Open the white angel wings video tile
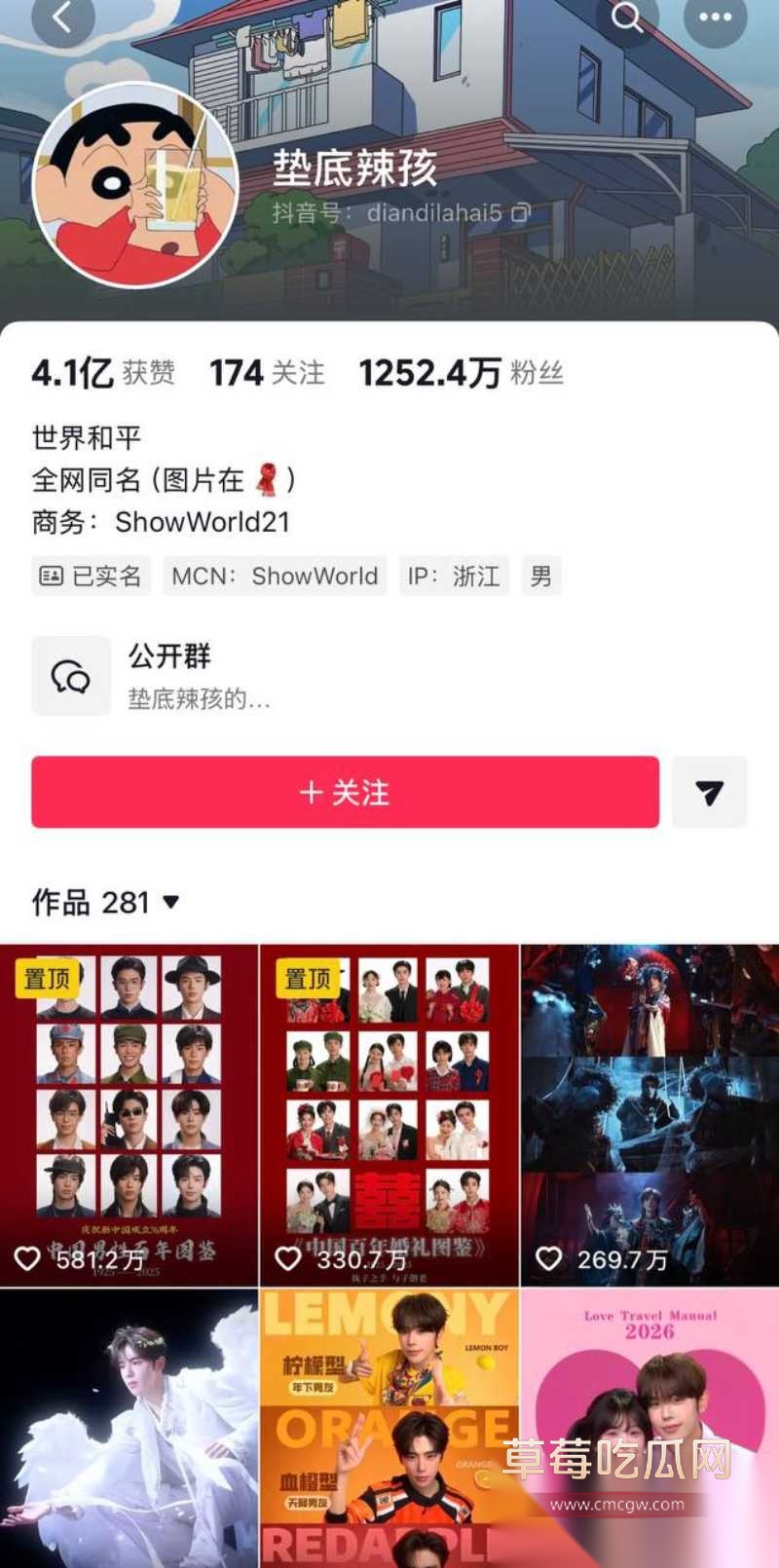 [x=129, y=1429]
